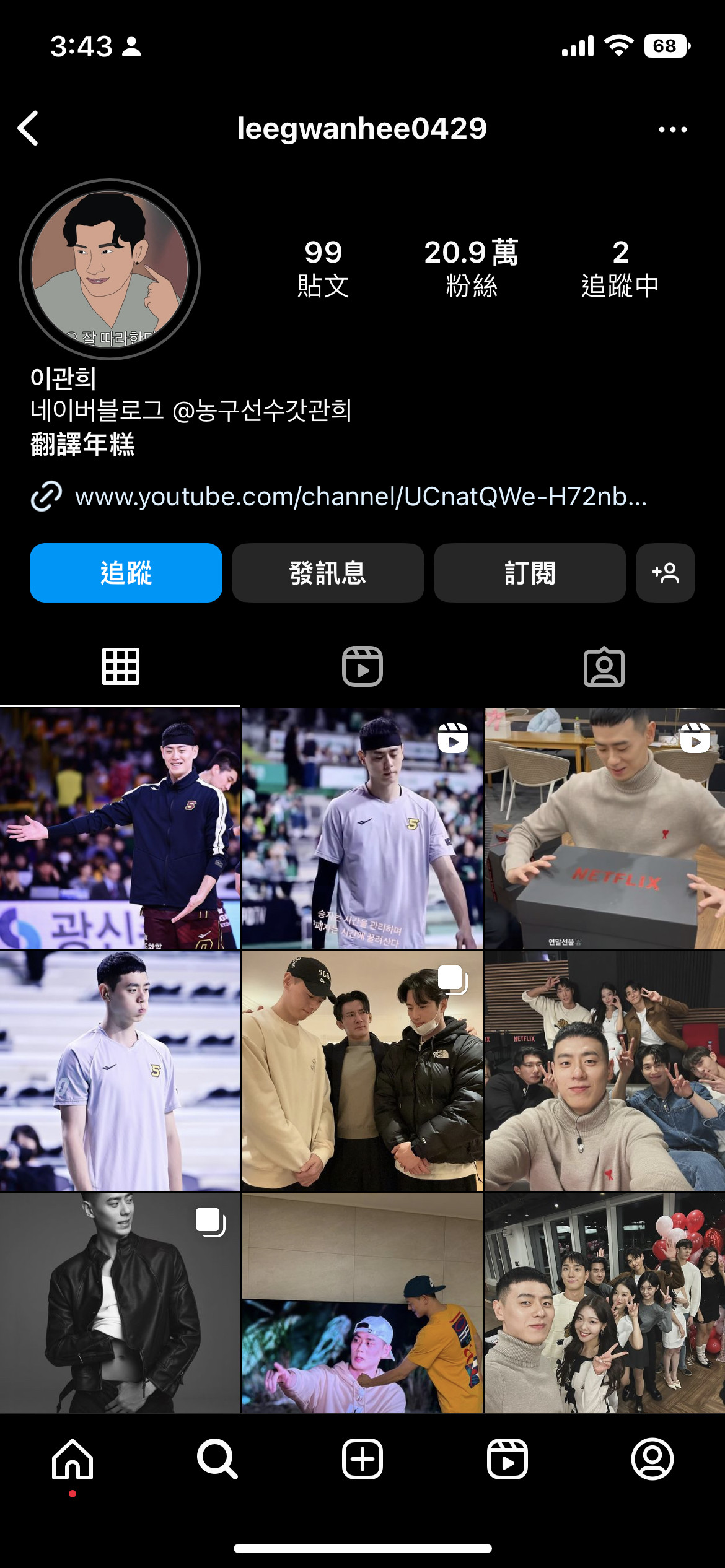Open Reels from the bottom bar
Viewport: 725px width, 1568px height.
[507, 1459]
